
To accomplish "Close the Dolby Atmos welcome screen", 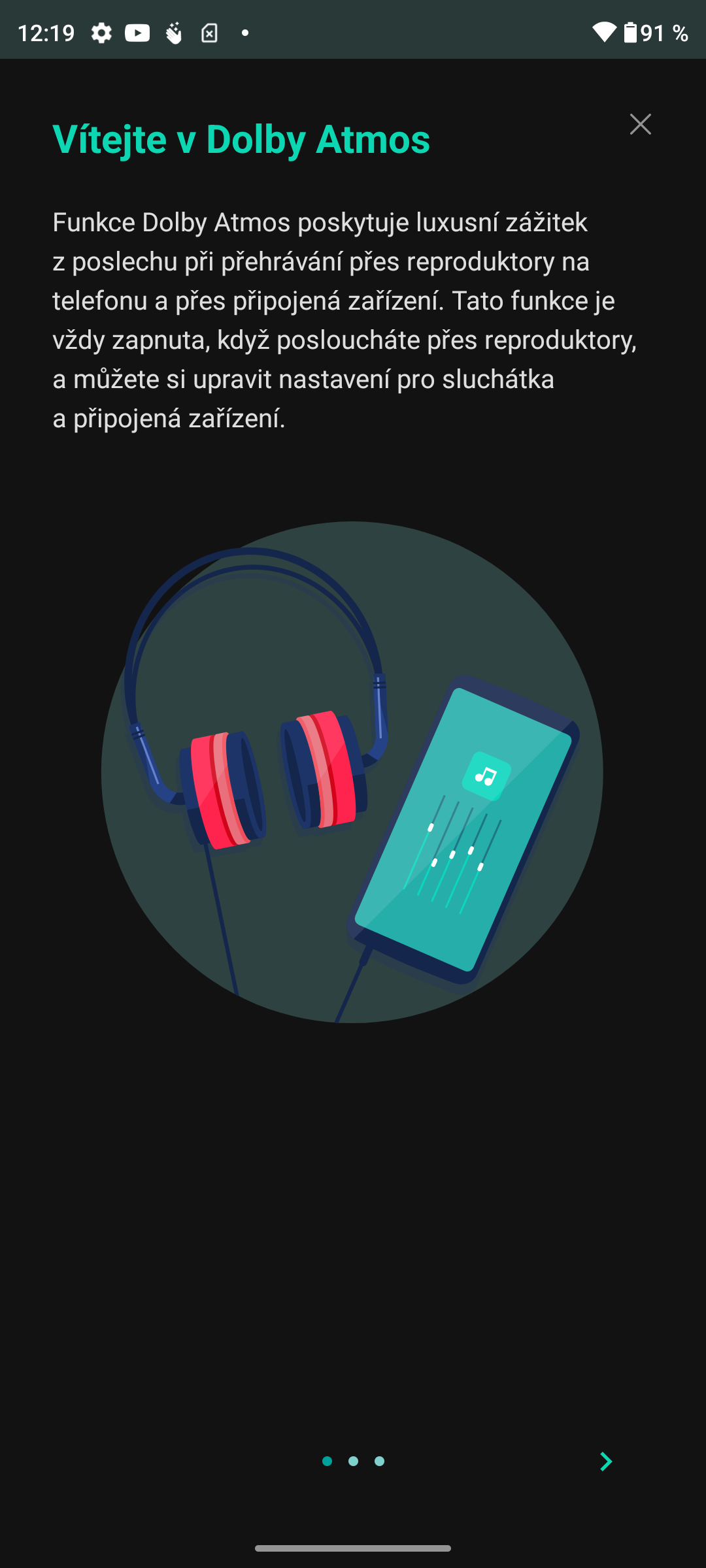I will 641,124.
